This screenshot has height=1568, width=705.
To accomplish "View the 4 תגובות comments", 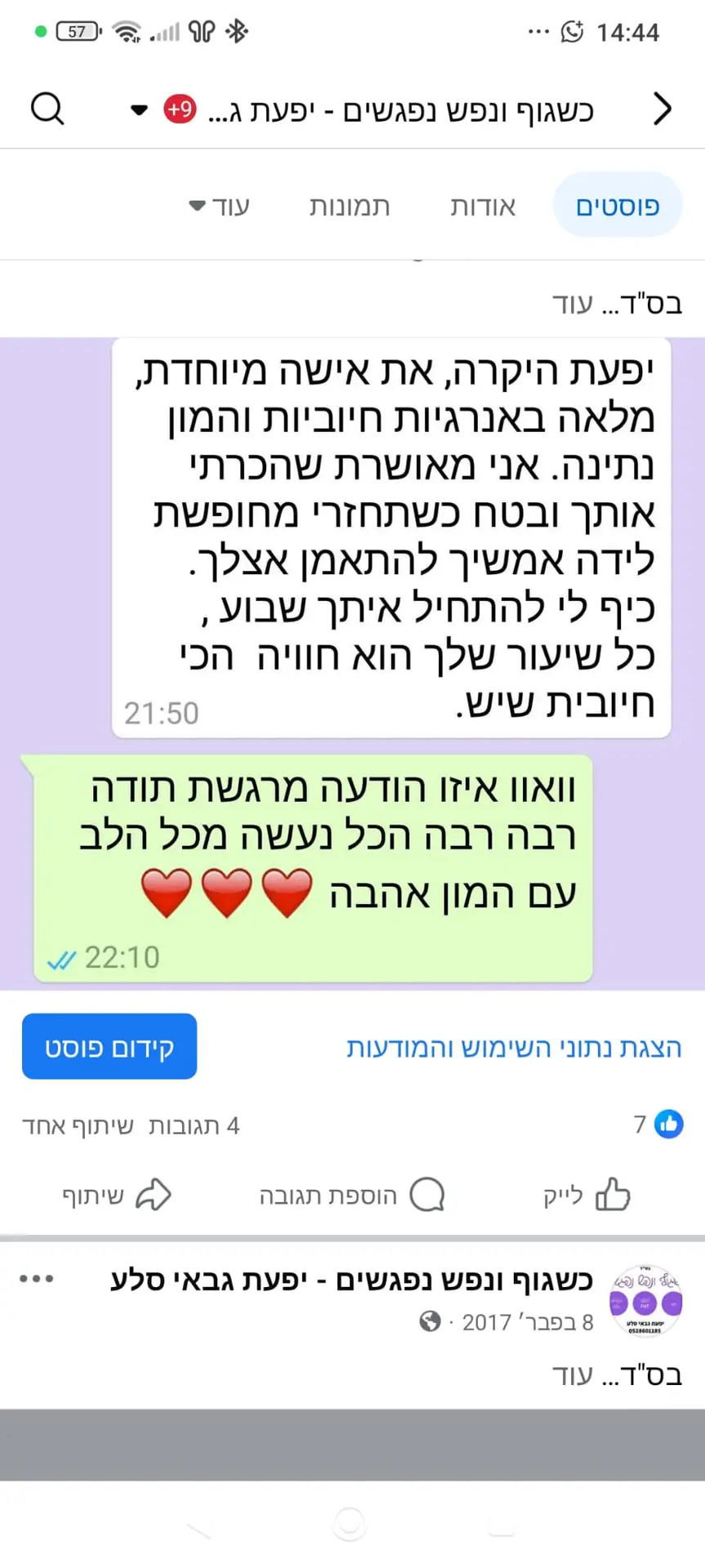I will [x=194, y=1126].
